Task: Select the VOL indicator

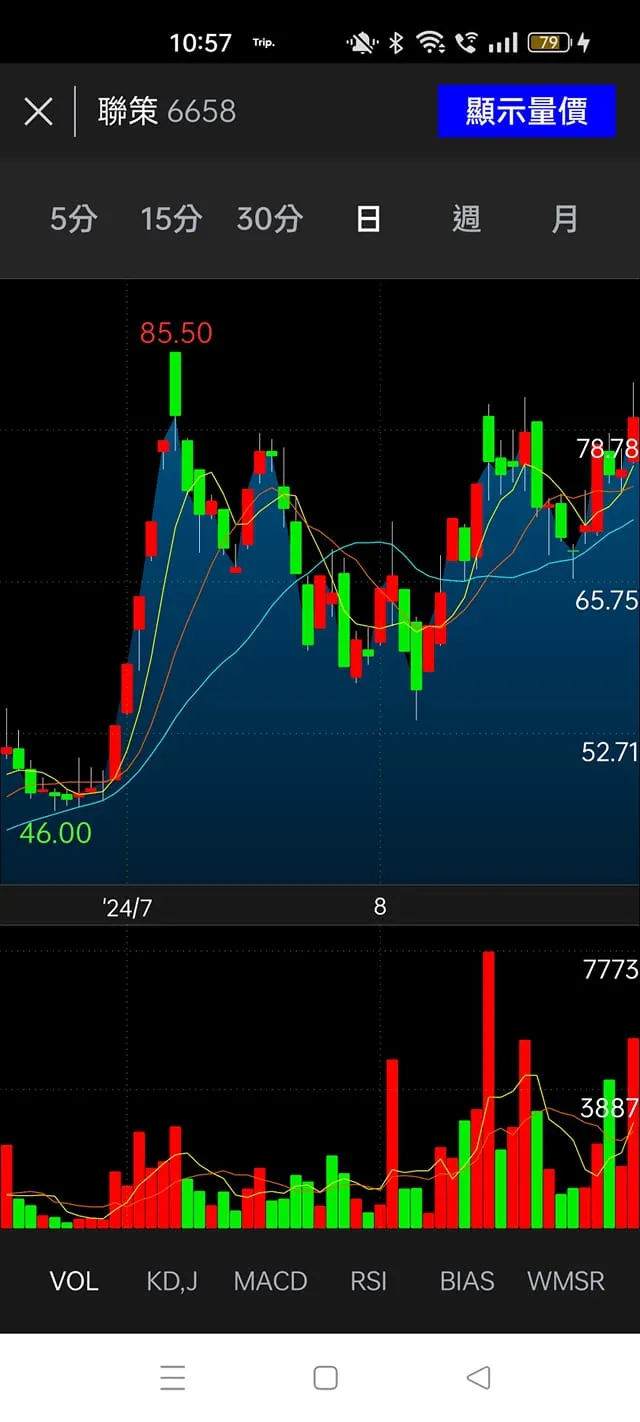Action: point(74,1281)
